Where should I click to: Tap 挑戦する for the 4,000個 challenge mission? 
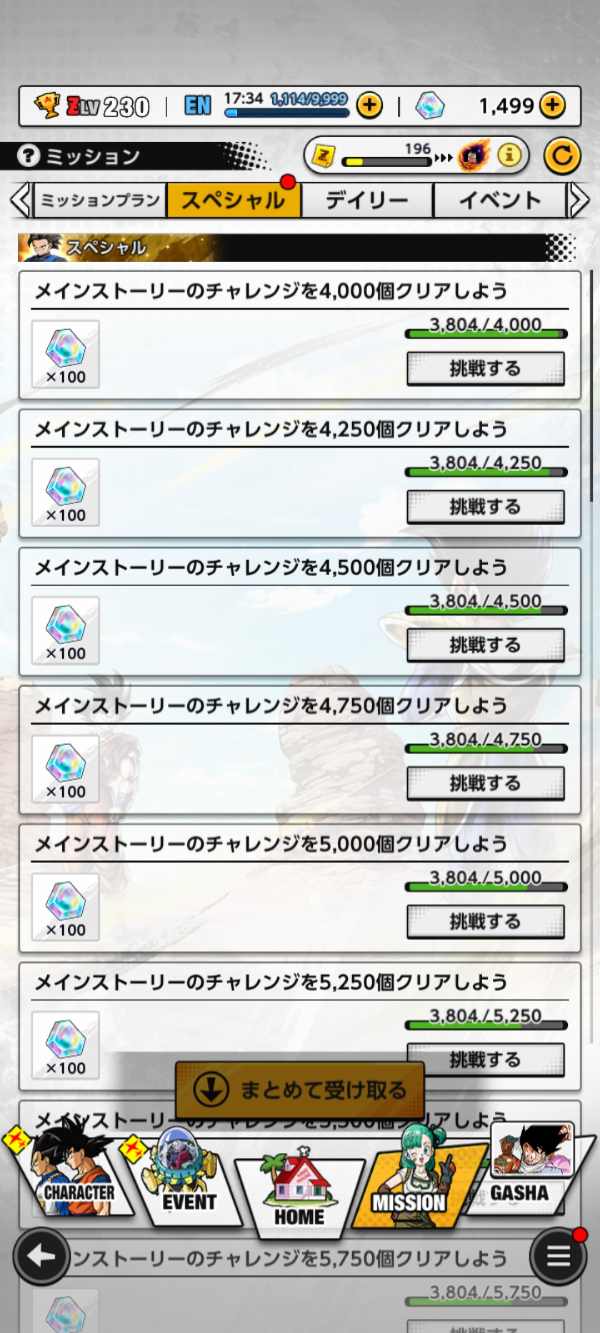pyautogui.click(x=485, y=369)
